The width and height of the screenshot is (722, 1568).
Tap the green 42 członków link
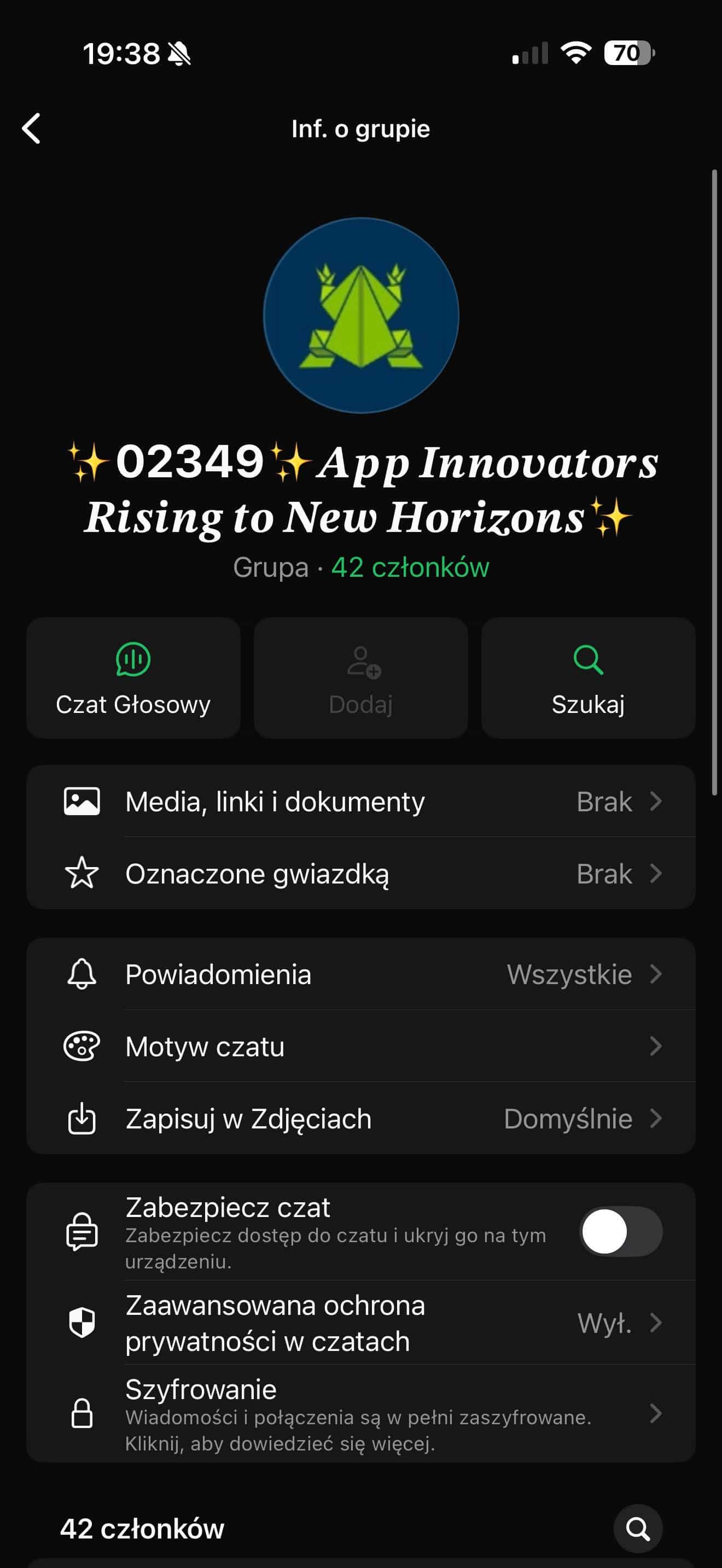click(x=410, y=567)
